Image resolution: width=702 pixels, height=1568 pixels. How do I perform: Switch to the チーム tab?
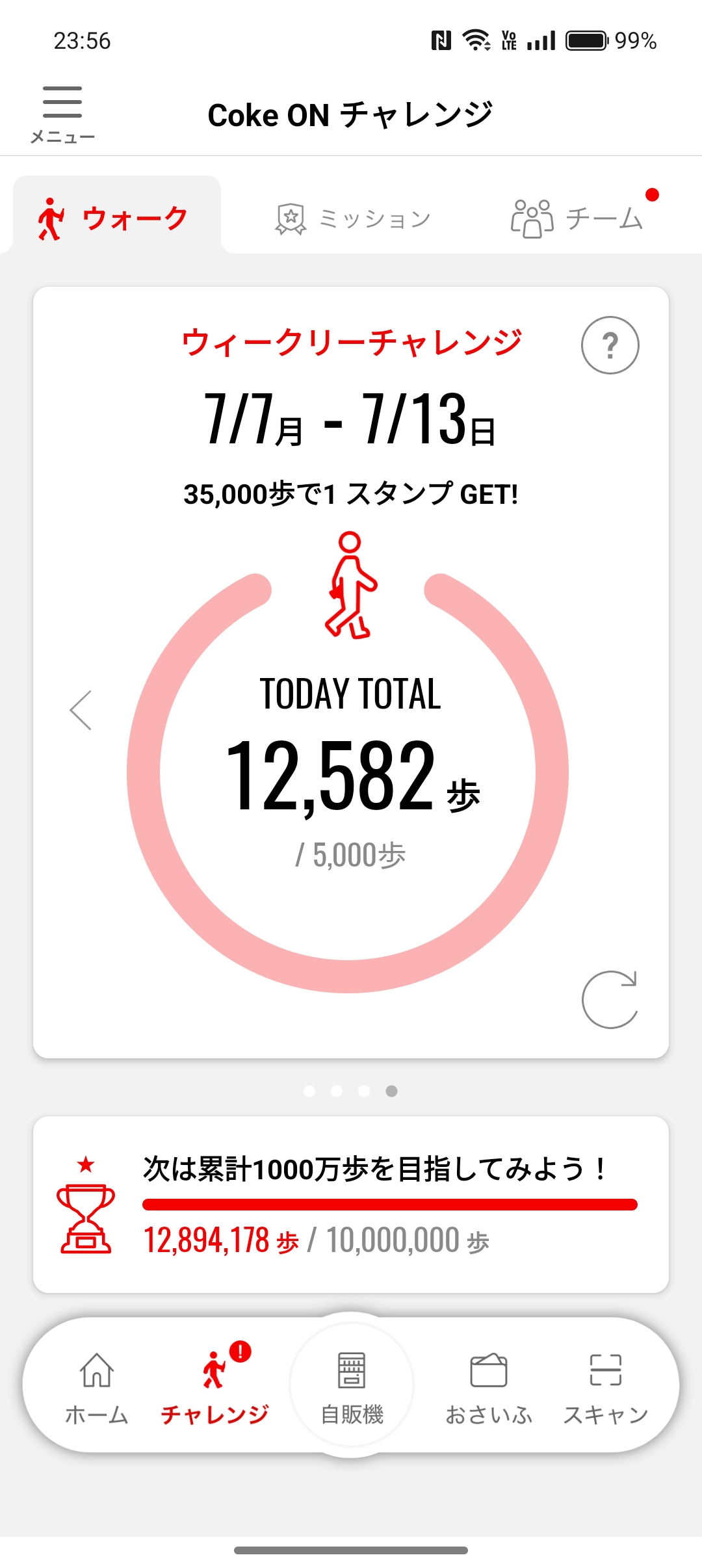577,218
